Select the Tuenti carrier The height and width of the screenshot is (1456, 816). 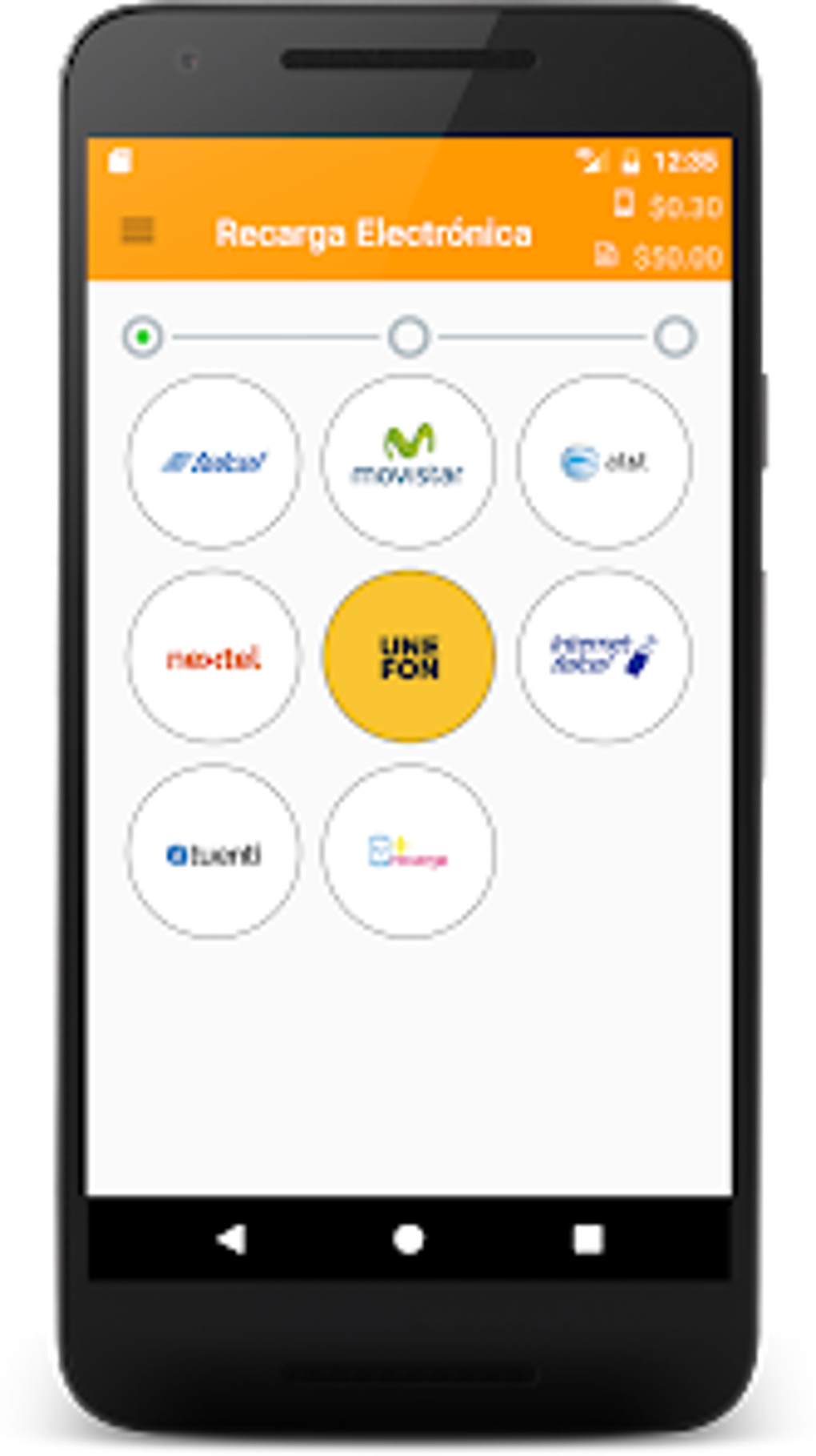coord(214,852)
